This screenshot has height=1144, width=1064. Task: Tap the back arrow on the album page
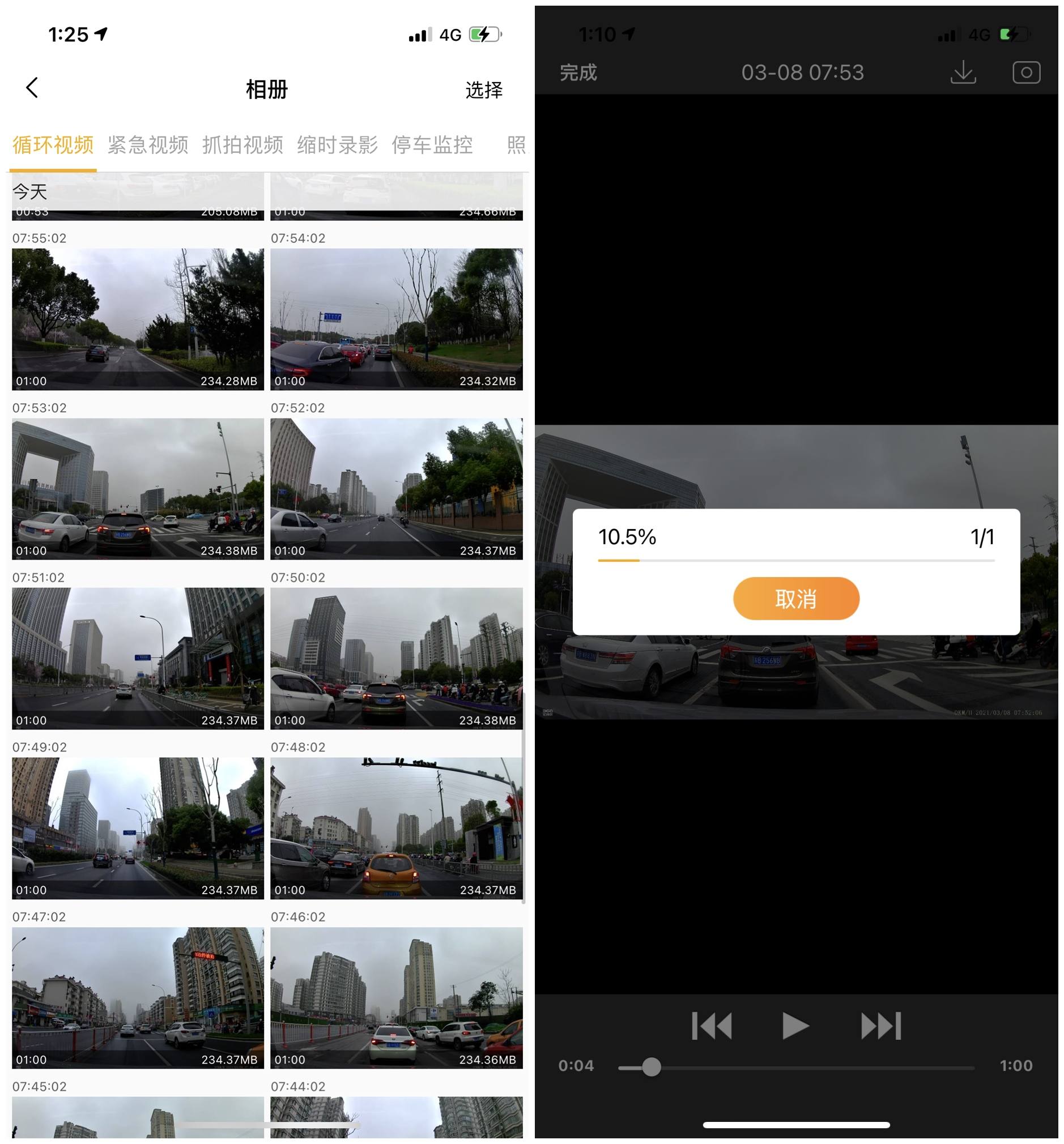tap(32, 88)
